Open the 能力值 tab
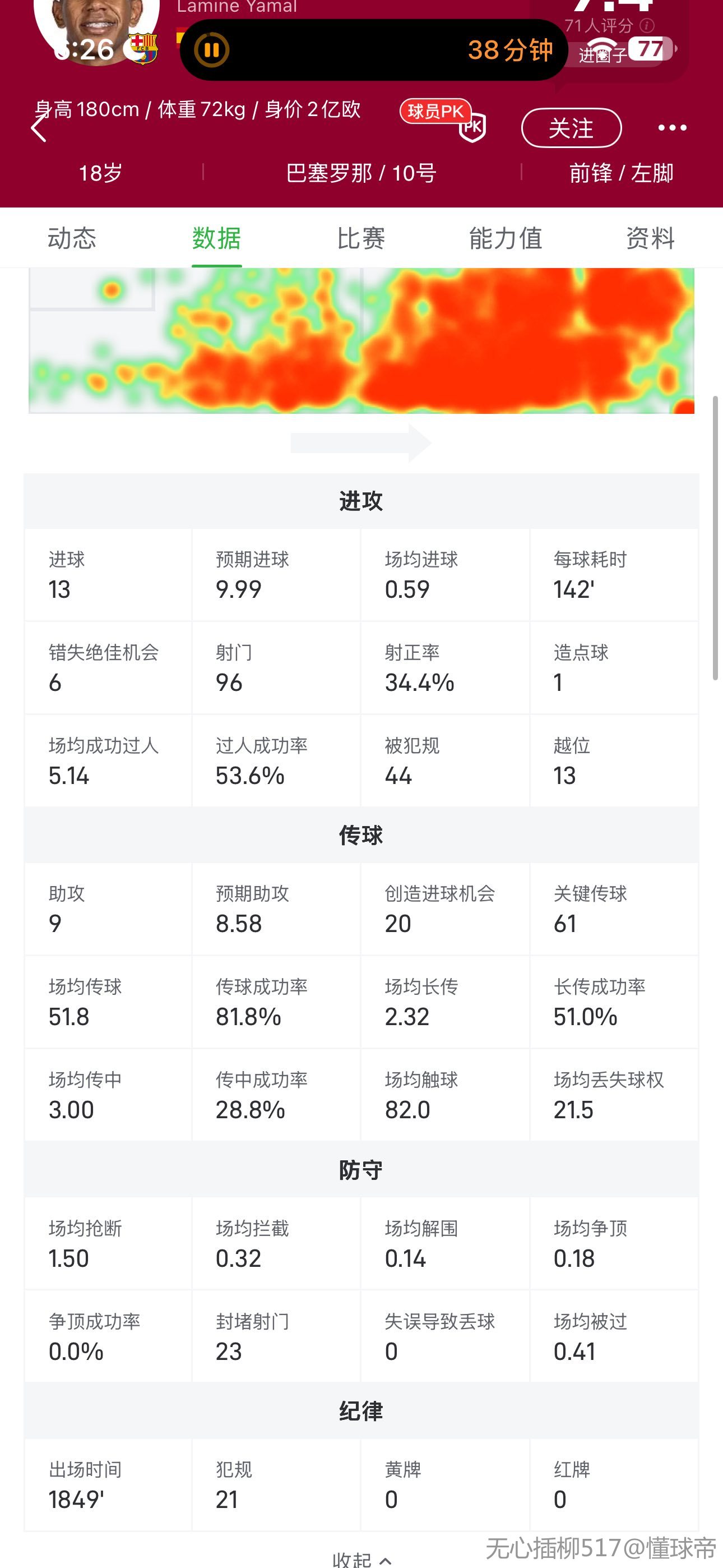The width and height of the screenshot is (723, 1568). [505, 238]
